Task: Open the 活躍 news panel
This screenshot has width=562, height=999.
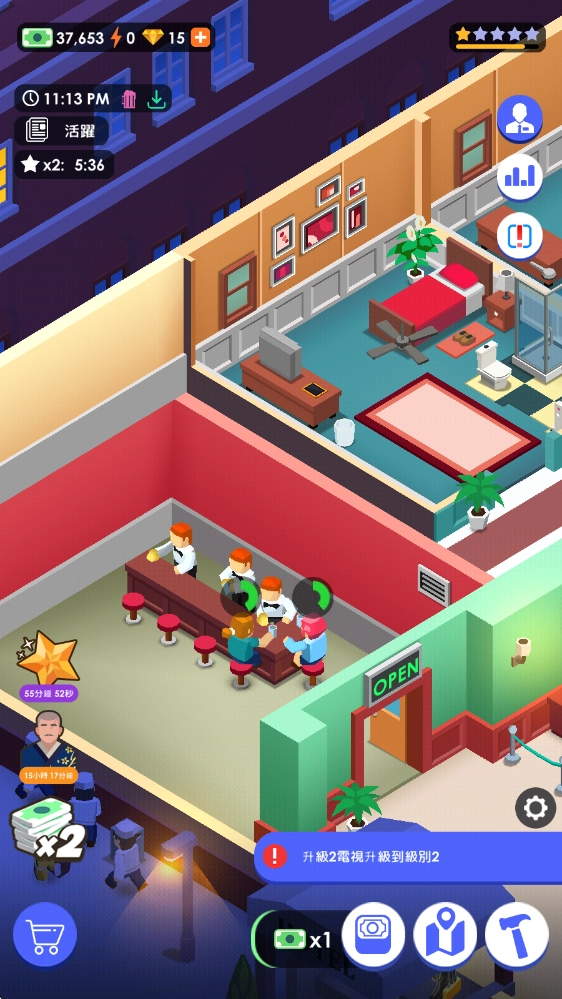Action: [x=62, y=131]
